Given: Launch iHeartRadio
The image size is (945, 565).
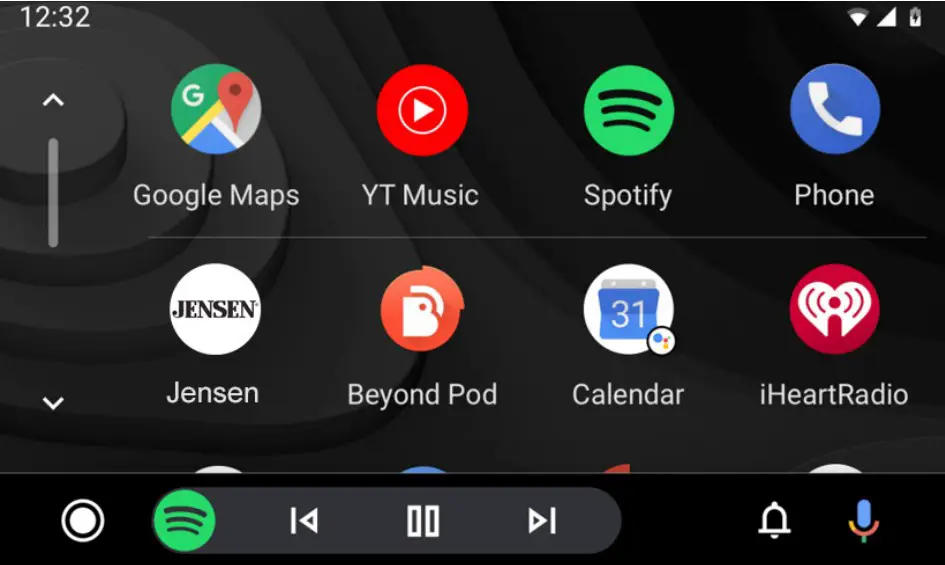Looking at the screenshot, I should click(834, 309).
